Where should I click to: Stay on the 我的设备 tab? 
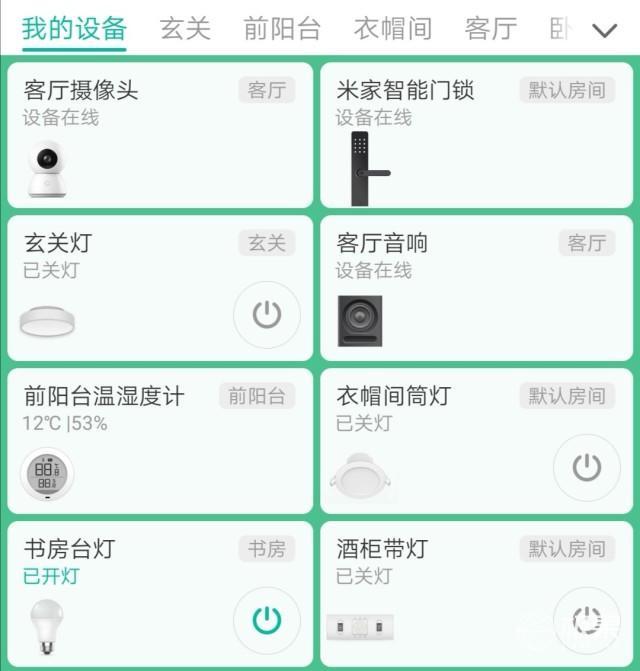[74, 29]
